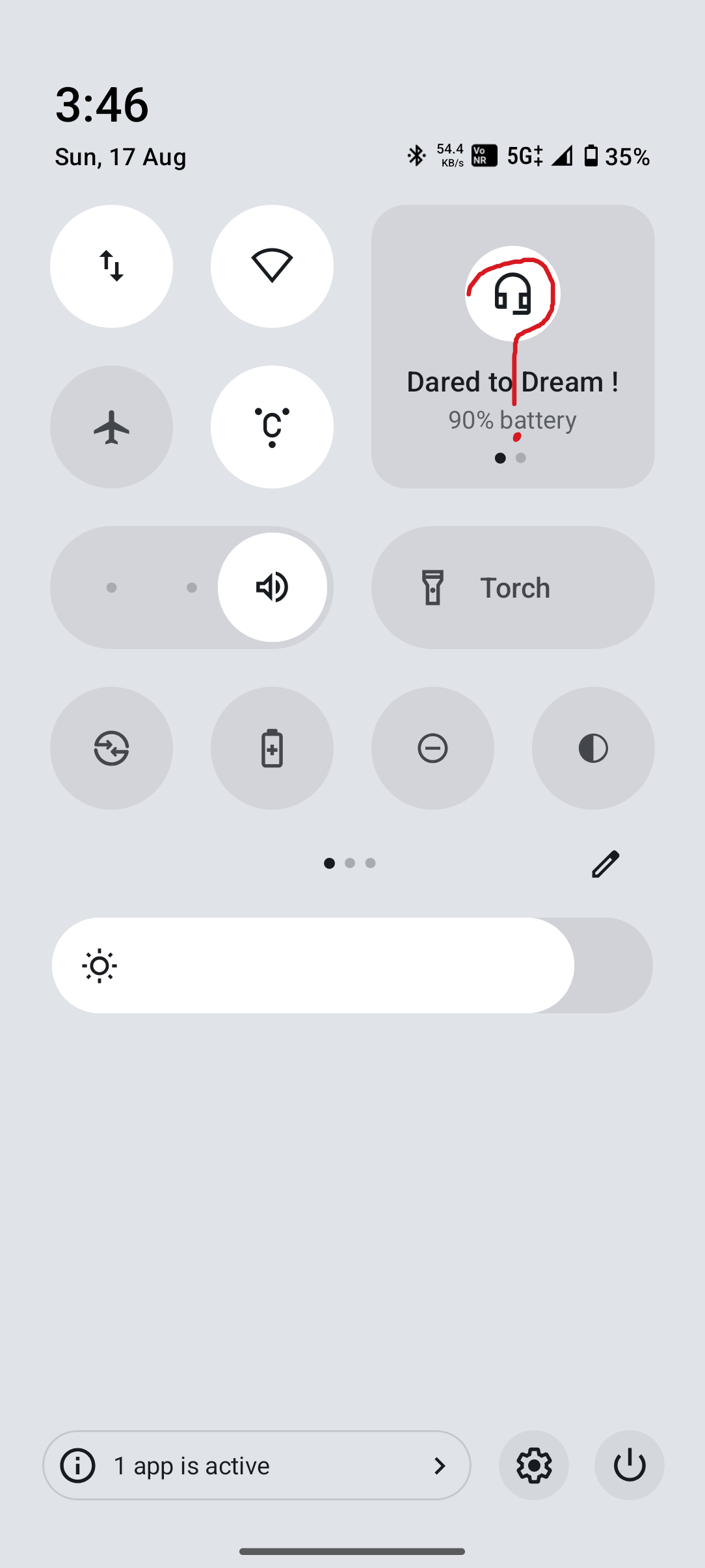Image resolution: width=705 pixels, height=1568 pixels.
Task: Toggle the mobile data tile
Action: [111, 266]
